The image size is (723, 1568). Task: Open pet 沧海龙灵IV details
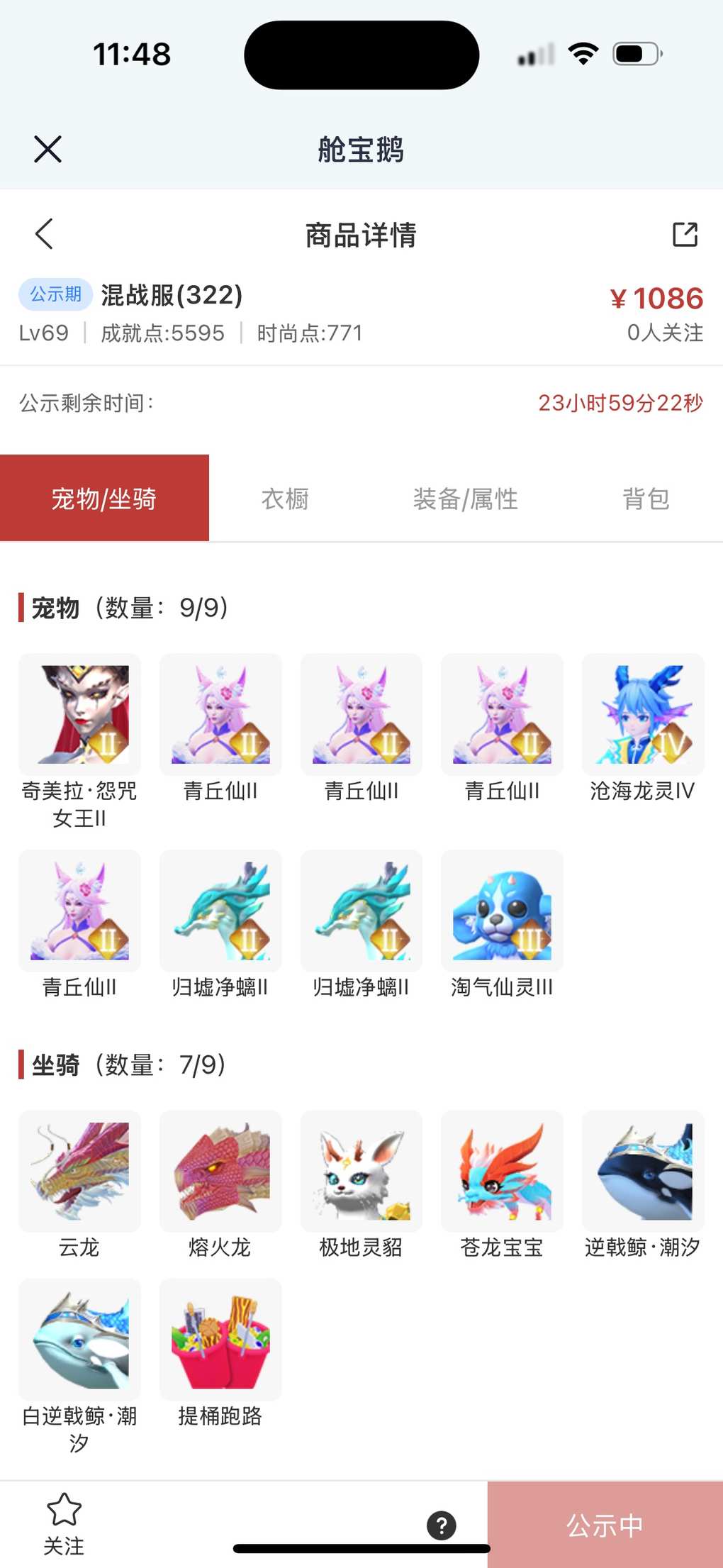(x=643, y=715)
